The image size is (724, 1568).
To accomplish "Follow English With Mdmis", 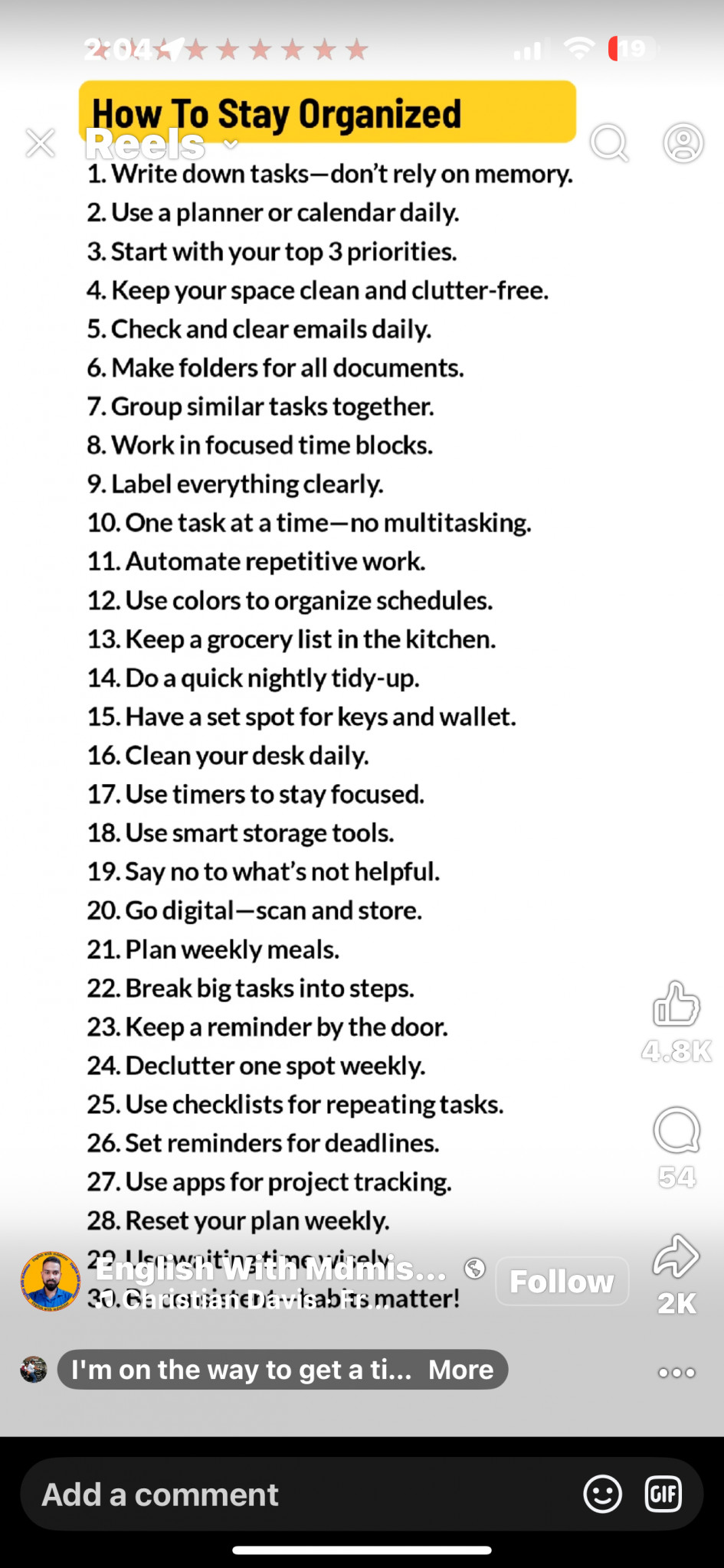I will [x=562, y=1281].
